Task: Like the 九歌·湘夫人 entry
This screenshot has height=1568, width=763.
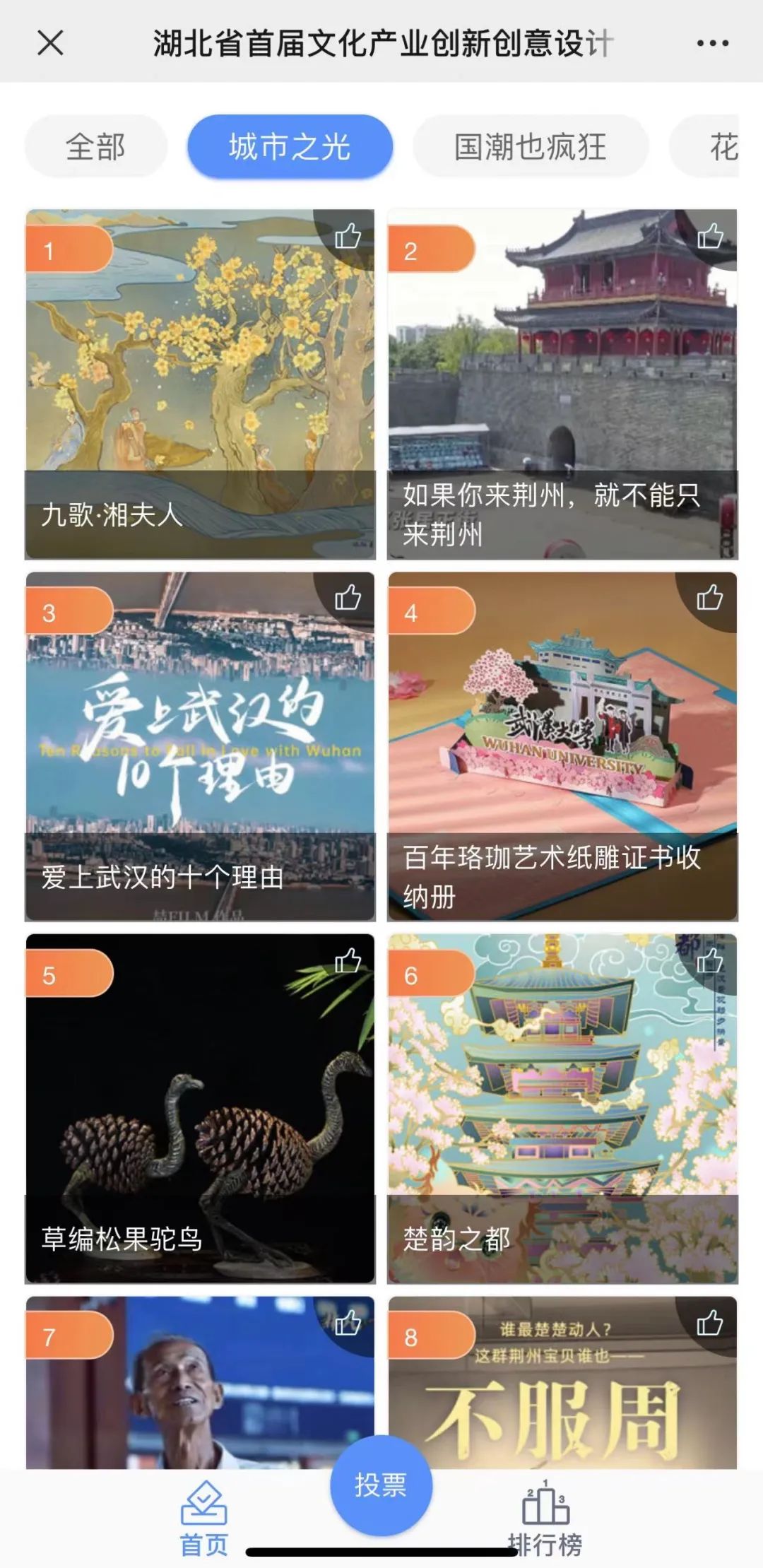Action: tap(348, 237)
